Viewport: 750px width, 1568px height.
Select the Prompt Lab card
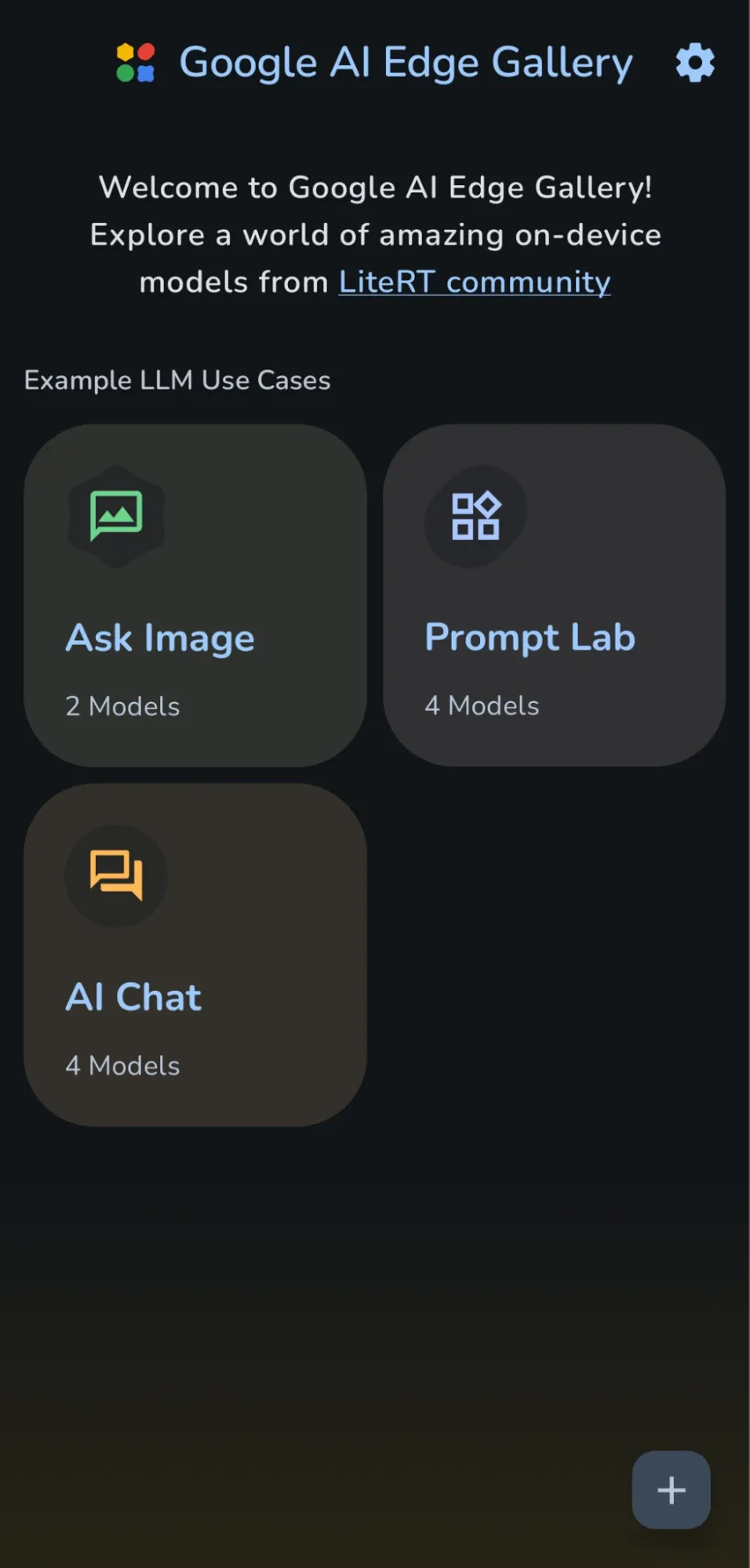[x=554, y=595]
